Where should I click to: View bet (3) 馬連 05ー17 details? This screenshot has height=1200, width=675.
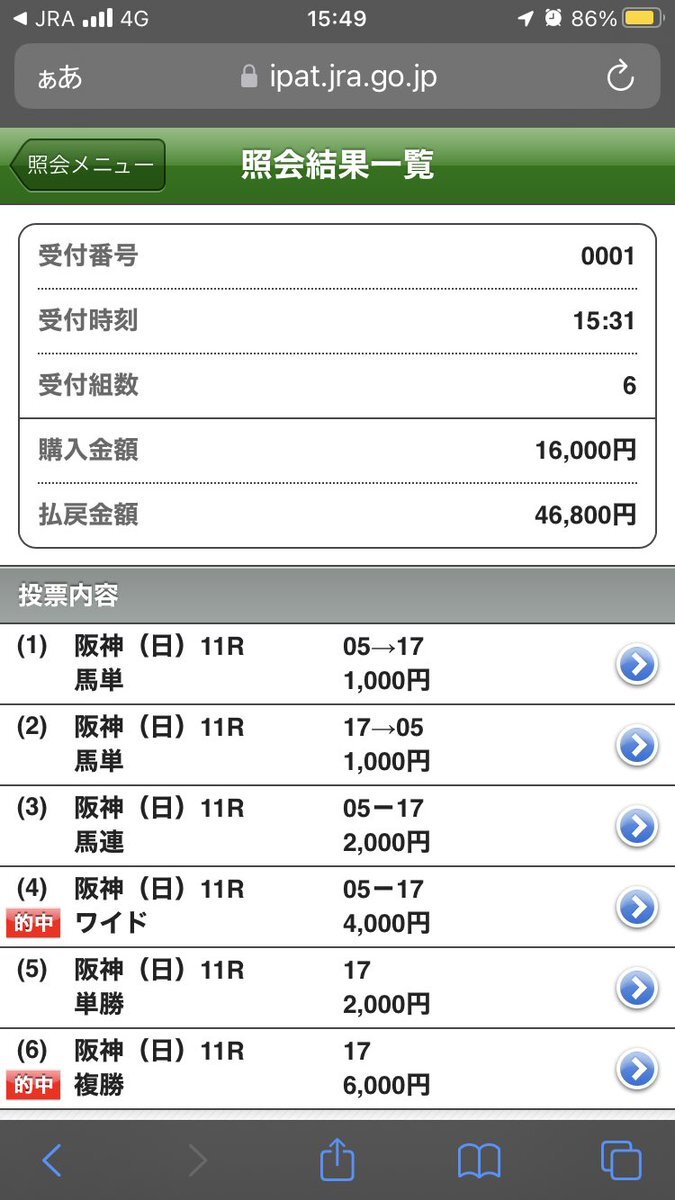point(636,827)
